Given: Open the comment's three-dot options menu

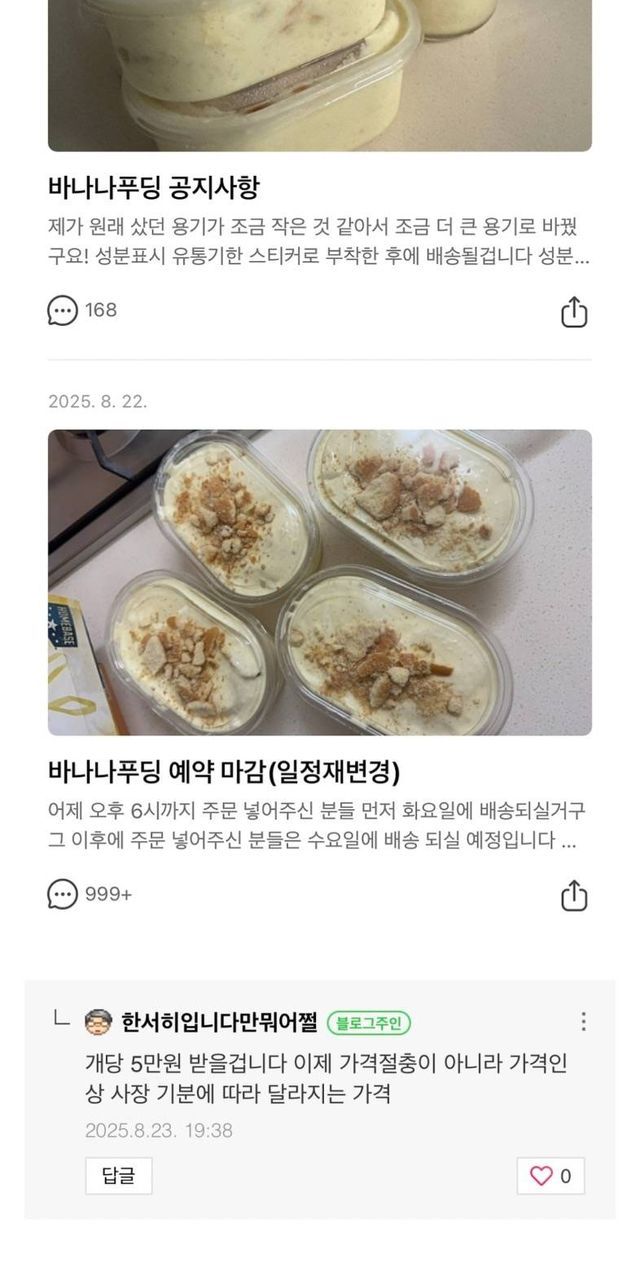Looking at the screenshot, I should (x=583, y=1022).
